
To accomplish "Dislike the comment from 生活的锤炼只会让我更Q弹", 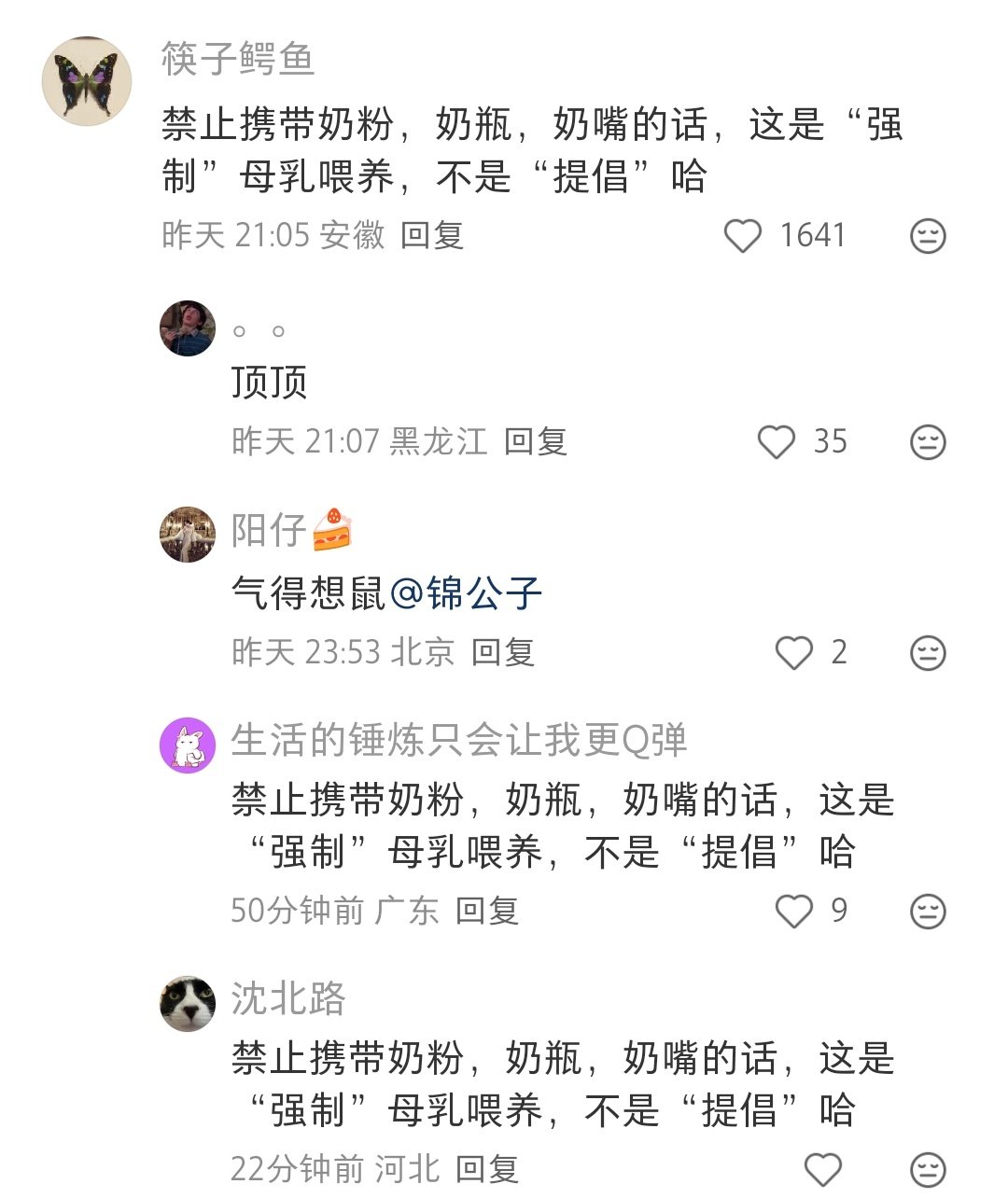I will pyautogui.click(x=928, y=911).
